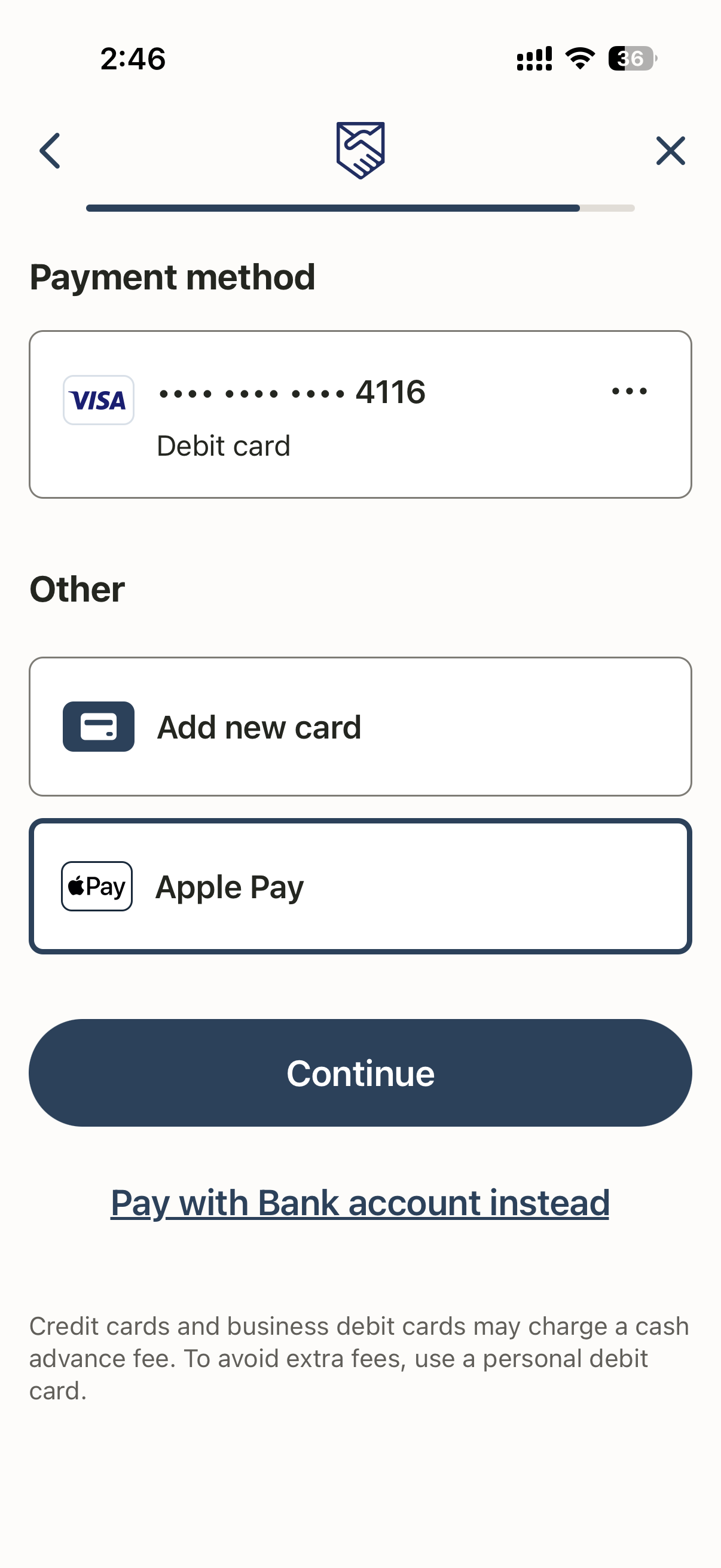721x1568 pixels.
Task: Add a new card
Action: tap(360, 726)
